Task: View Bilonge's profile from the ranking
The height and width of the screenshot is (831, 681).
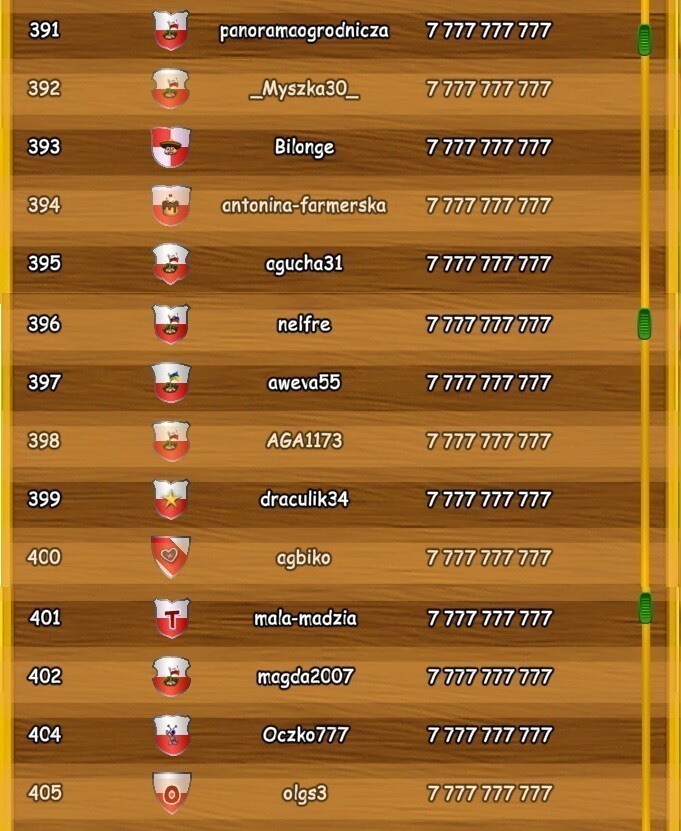Action: point(304,147)
